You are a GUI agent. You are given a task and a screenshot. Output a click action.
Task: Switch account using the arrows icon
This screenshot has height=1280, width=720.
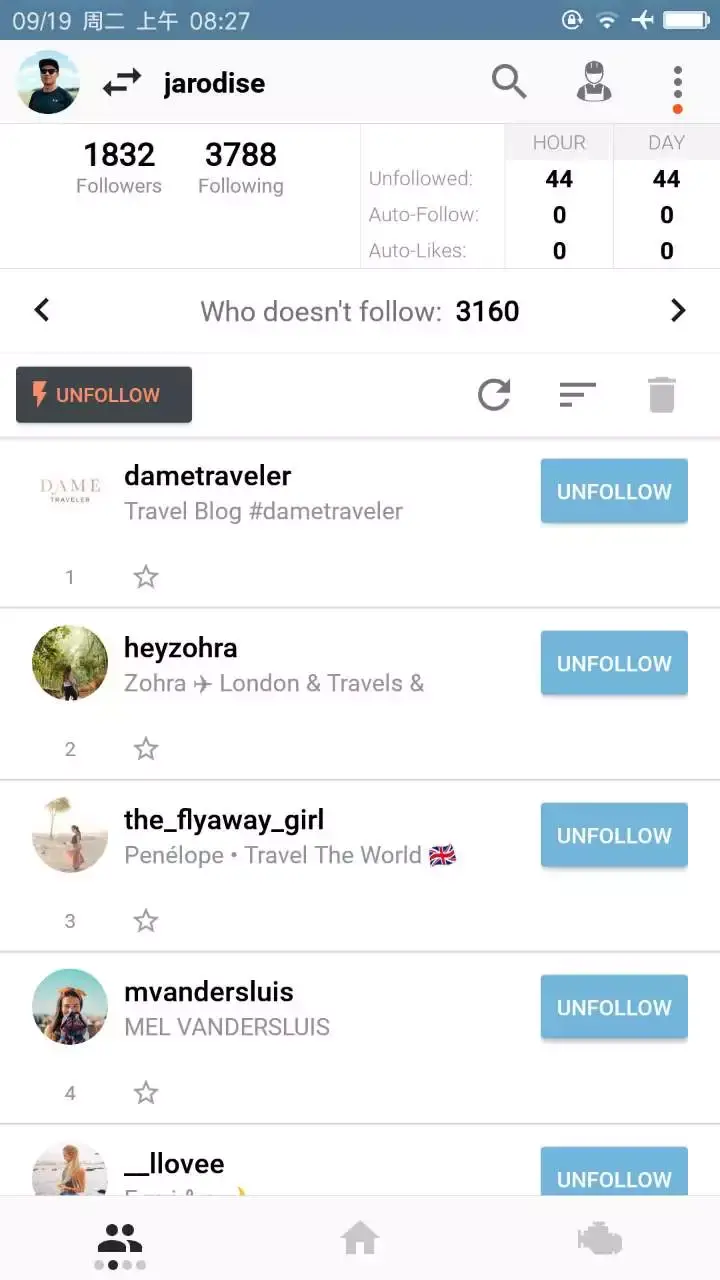click(122, 83)
